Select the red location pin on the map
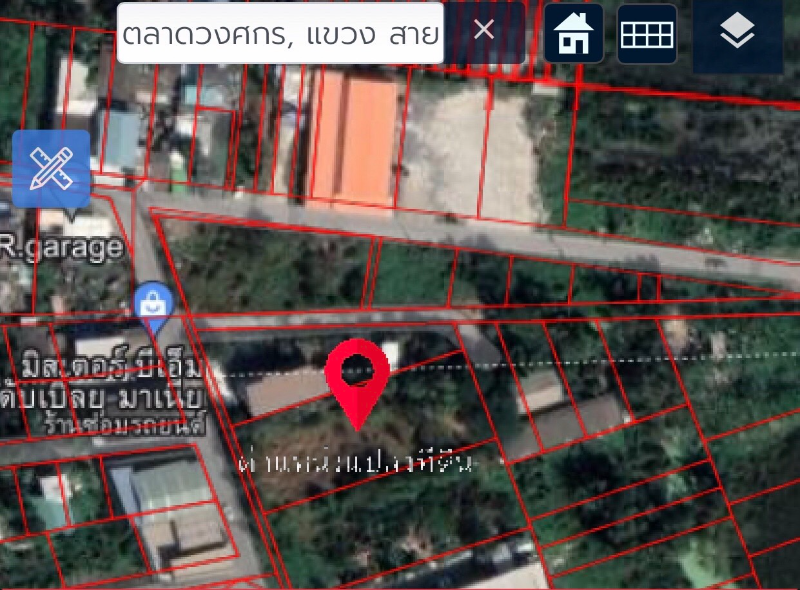800x590 pixels. tap(357, 378)
